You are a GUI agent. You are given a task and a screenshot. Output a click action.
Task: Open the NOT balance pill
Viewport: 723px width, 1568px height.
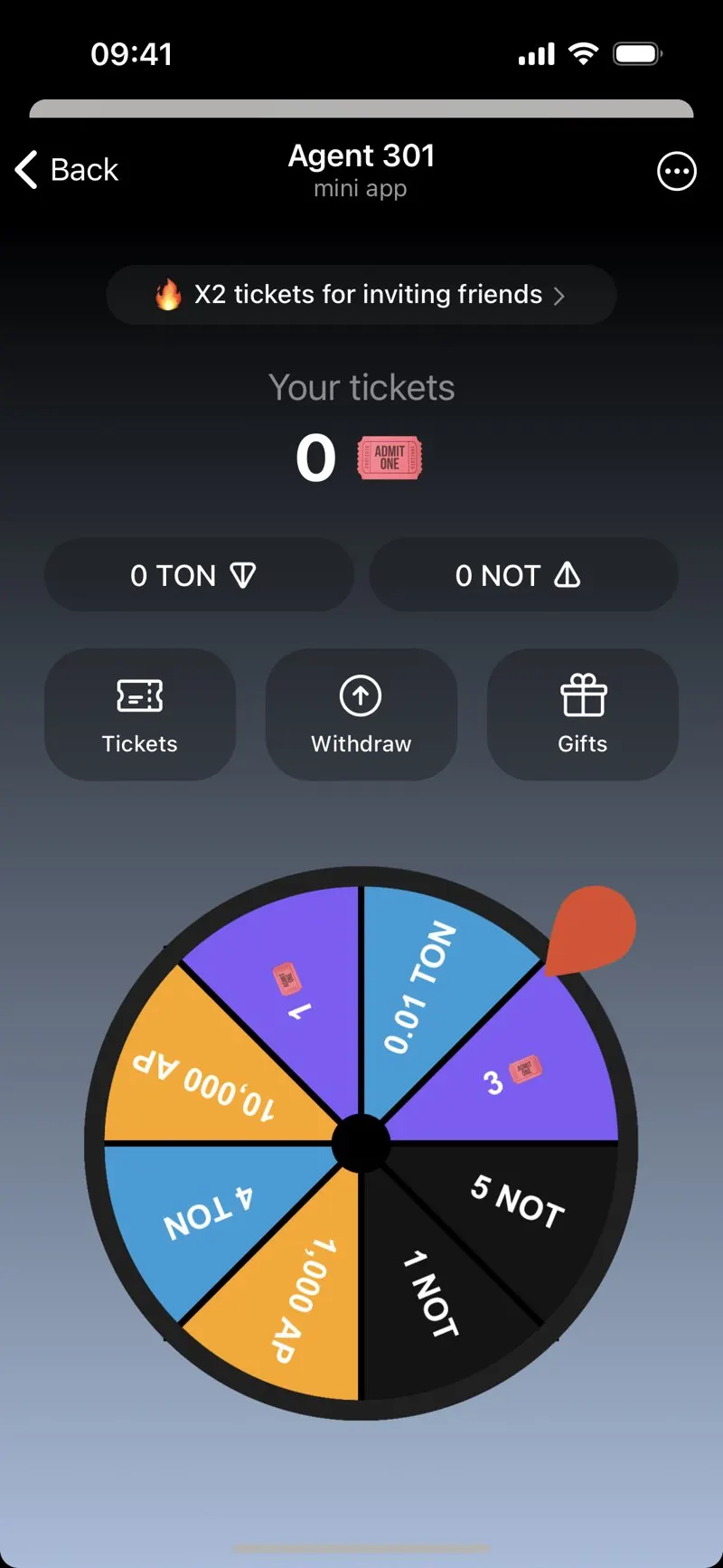point(524,575)
